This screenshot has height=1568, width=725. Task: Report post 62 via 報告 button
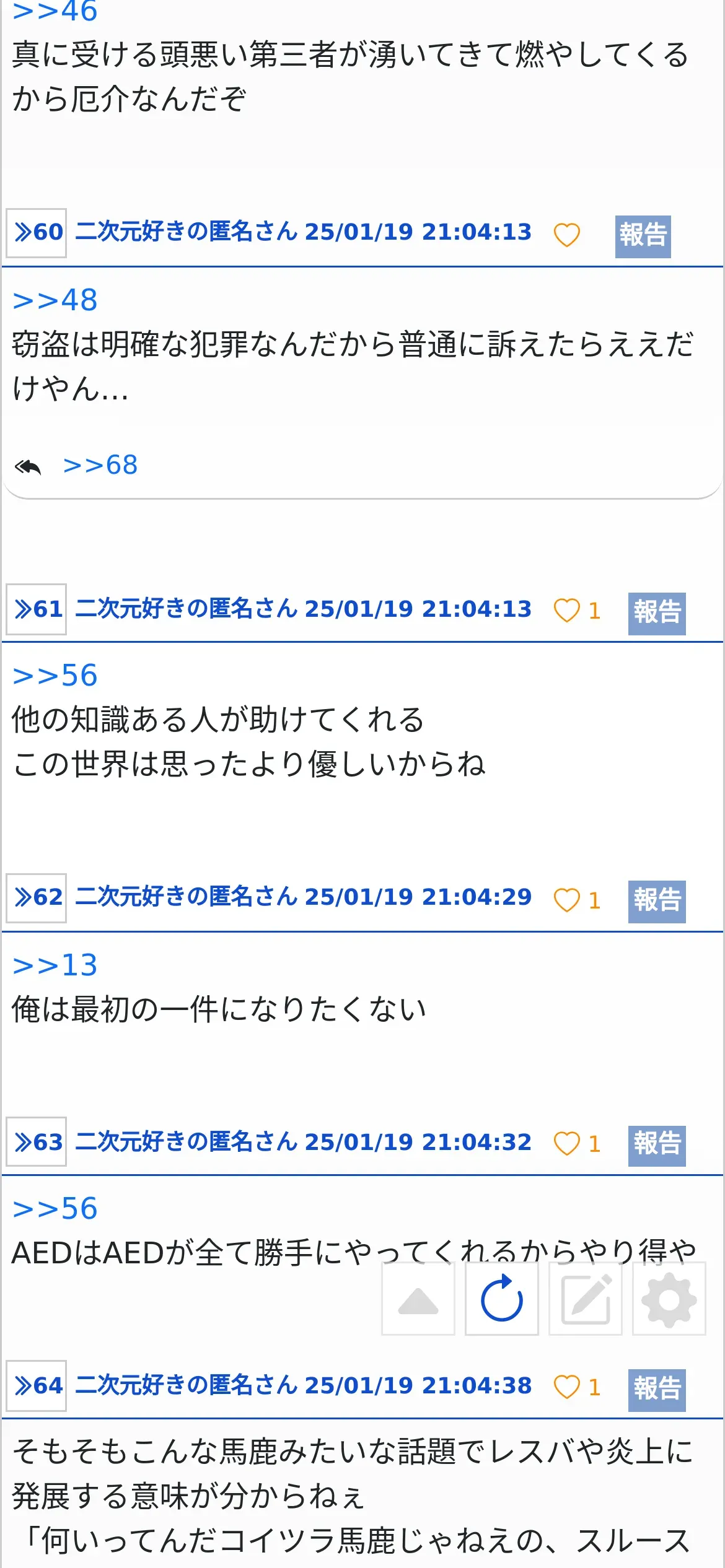(657, 902)
